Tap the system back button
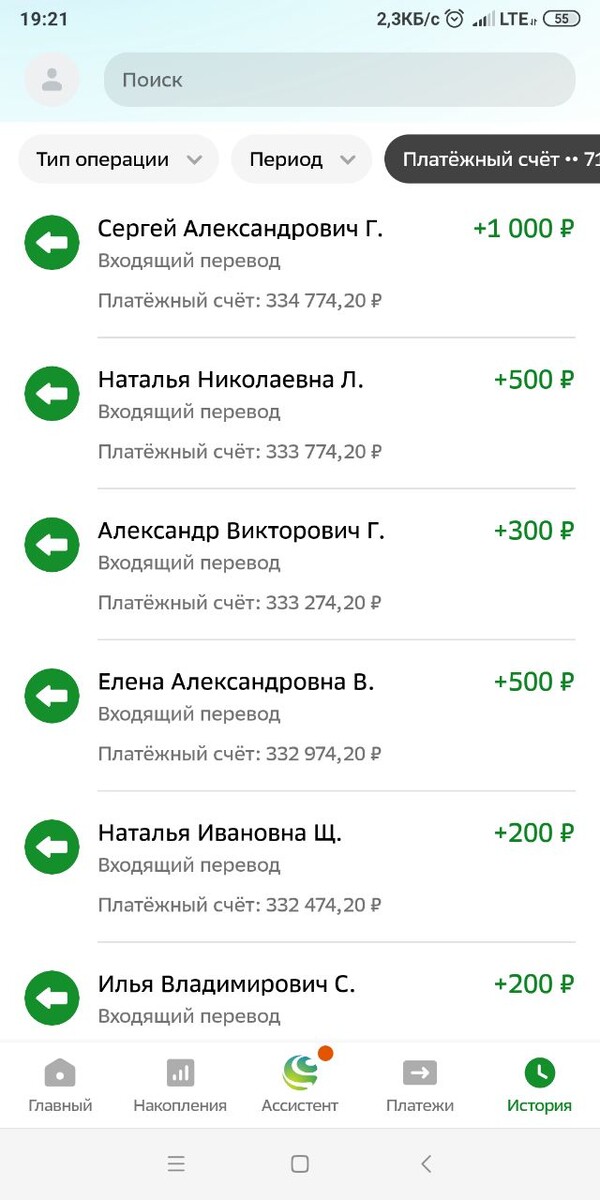The height and width of the screenshot is (1200, 600). point(426,1164)
